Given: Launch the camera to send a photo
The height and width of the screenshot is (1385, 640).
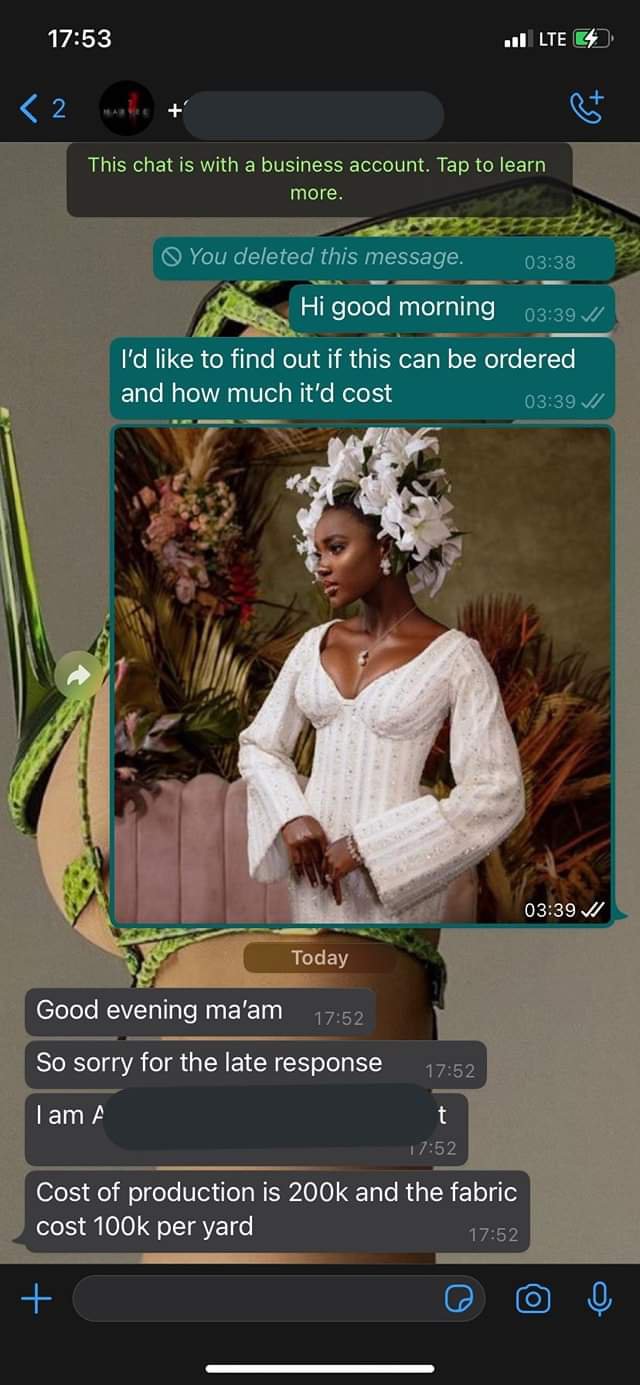Looking at the screenshot, I should [x=532, y=1299].
